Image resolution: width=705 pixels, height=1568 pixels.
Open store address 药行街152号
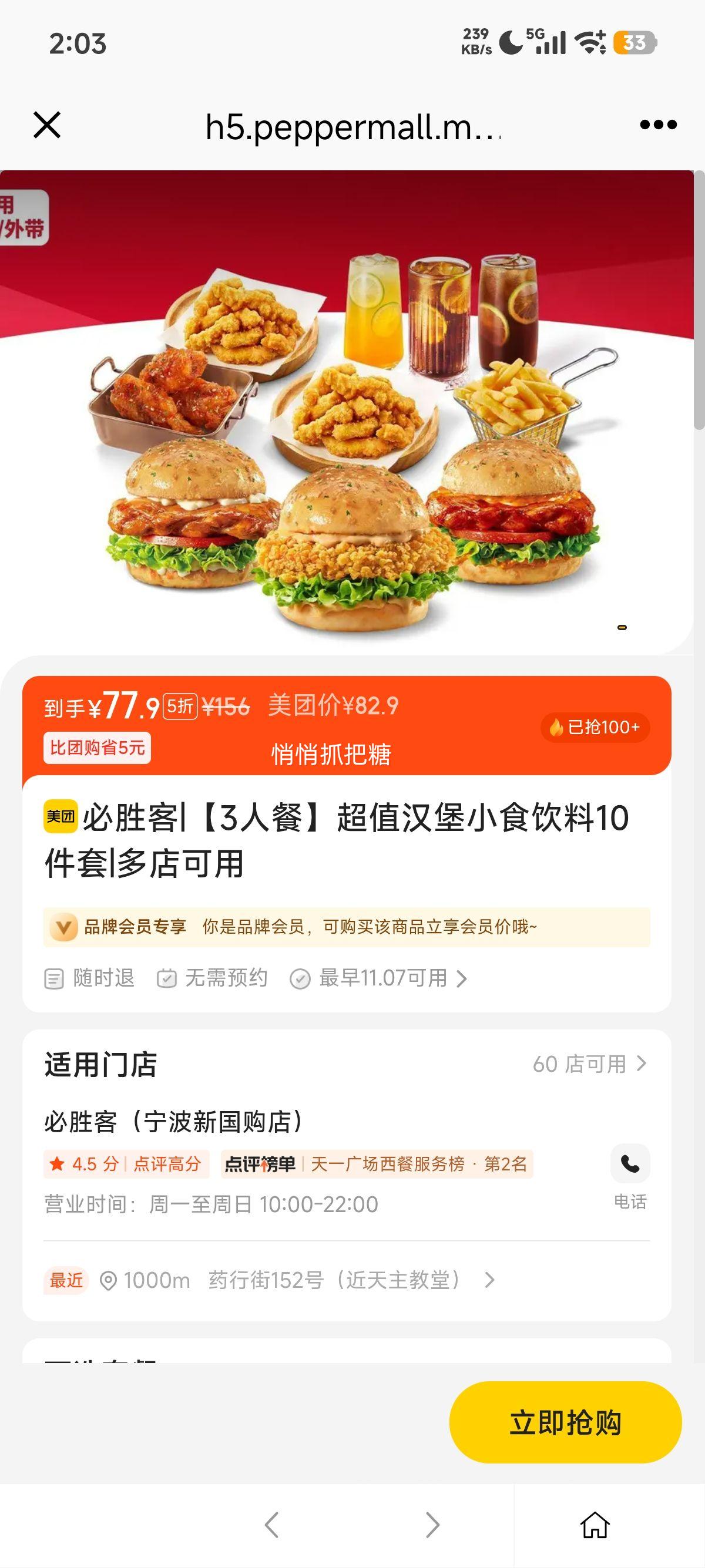tap(334, 1280)
